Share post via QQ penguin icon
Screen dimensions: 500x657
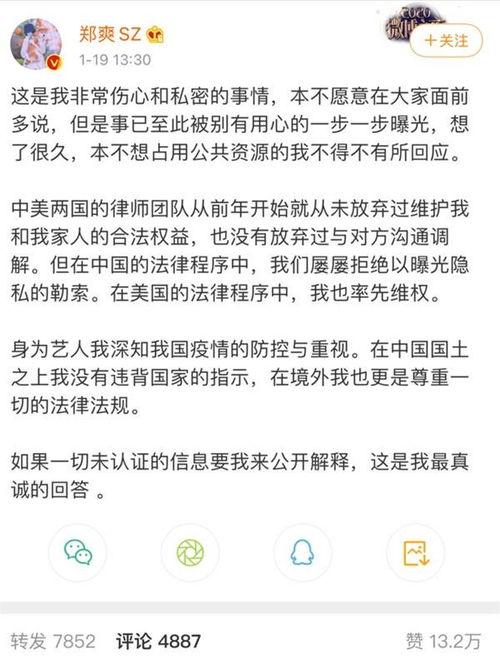pos(303,552)
